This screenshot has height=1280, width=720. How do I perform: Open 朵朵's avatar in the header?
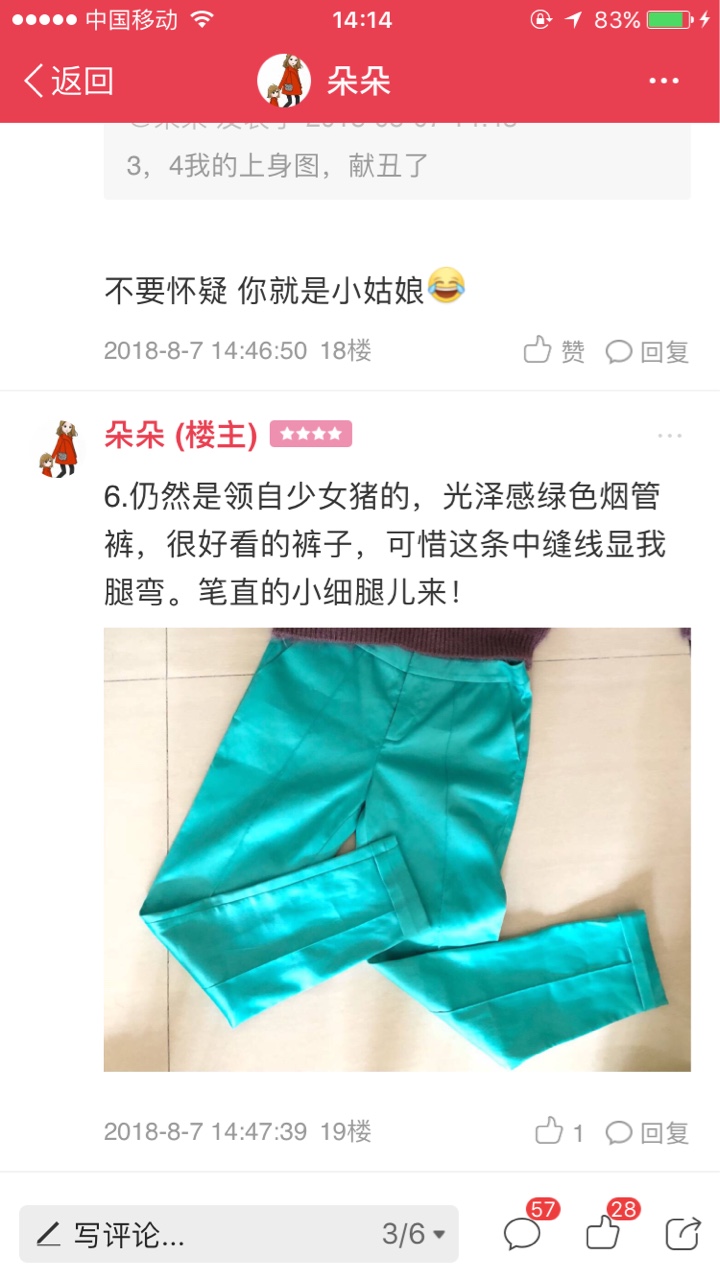point(282,81)
